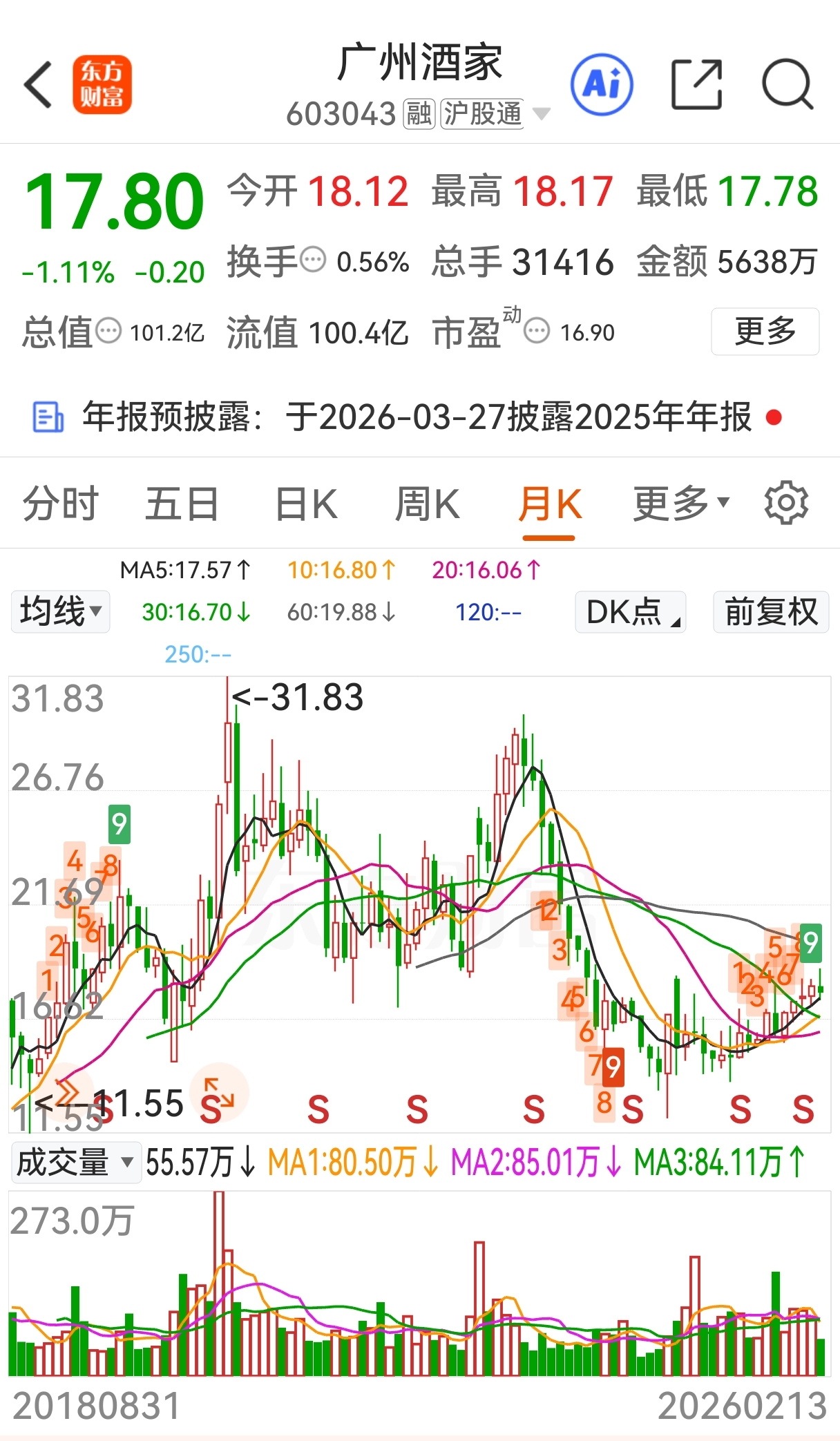Viewport: 840px width, 1441px height.
Task: Expand the 更多 chart period dropdown
Action: pyautogui.click(x=681, y=504)
